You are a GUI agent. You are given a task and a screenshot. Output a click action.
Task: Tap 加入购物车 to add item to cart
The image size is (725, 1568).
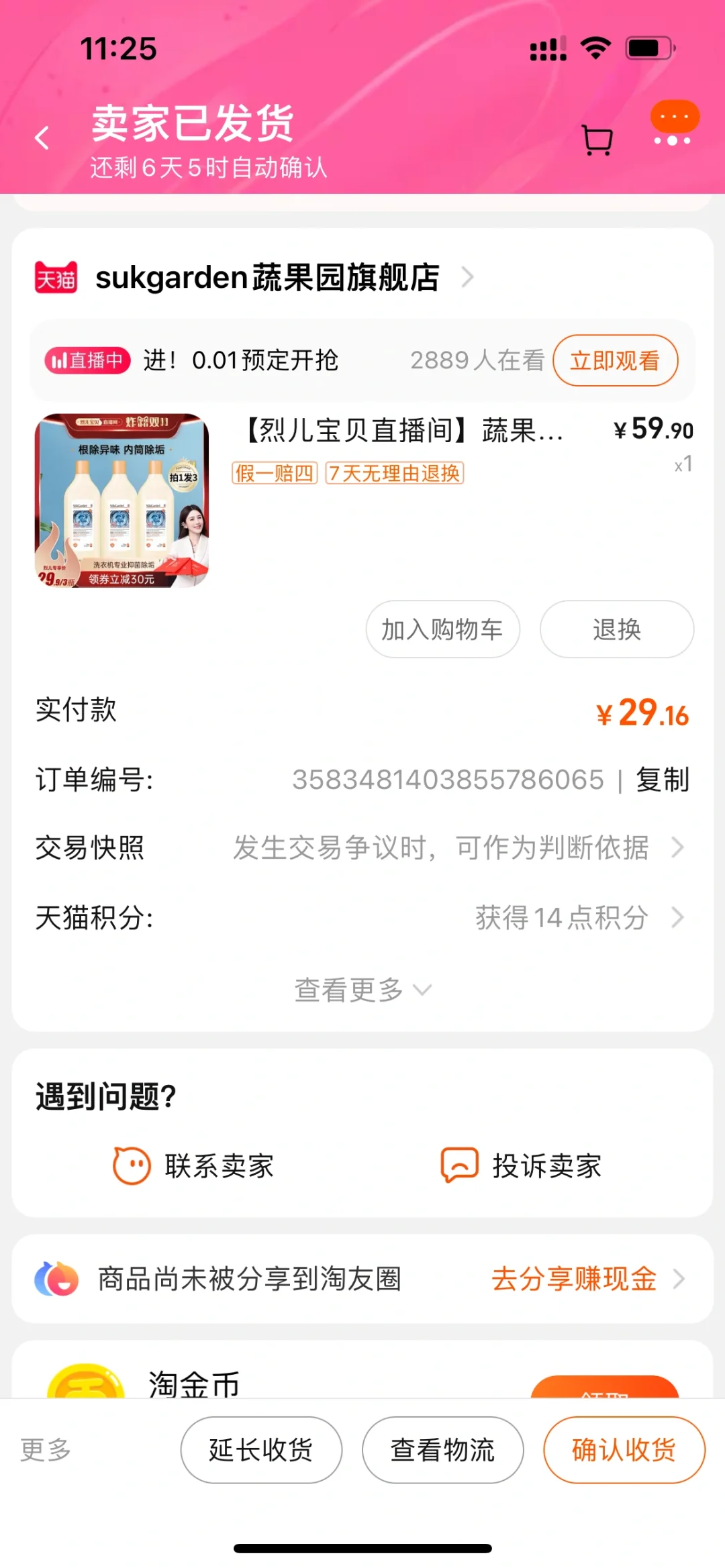click(x=442, y=629)
